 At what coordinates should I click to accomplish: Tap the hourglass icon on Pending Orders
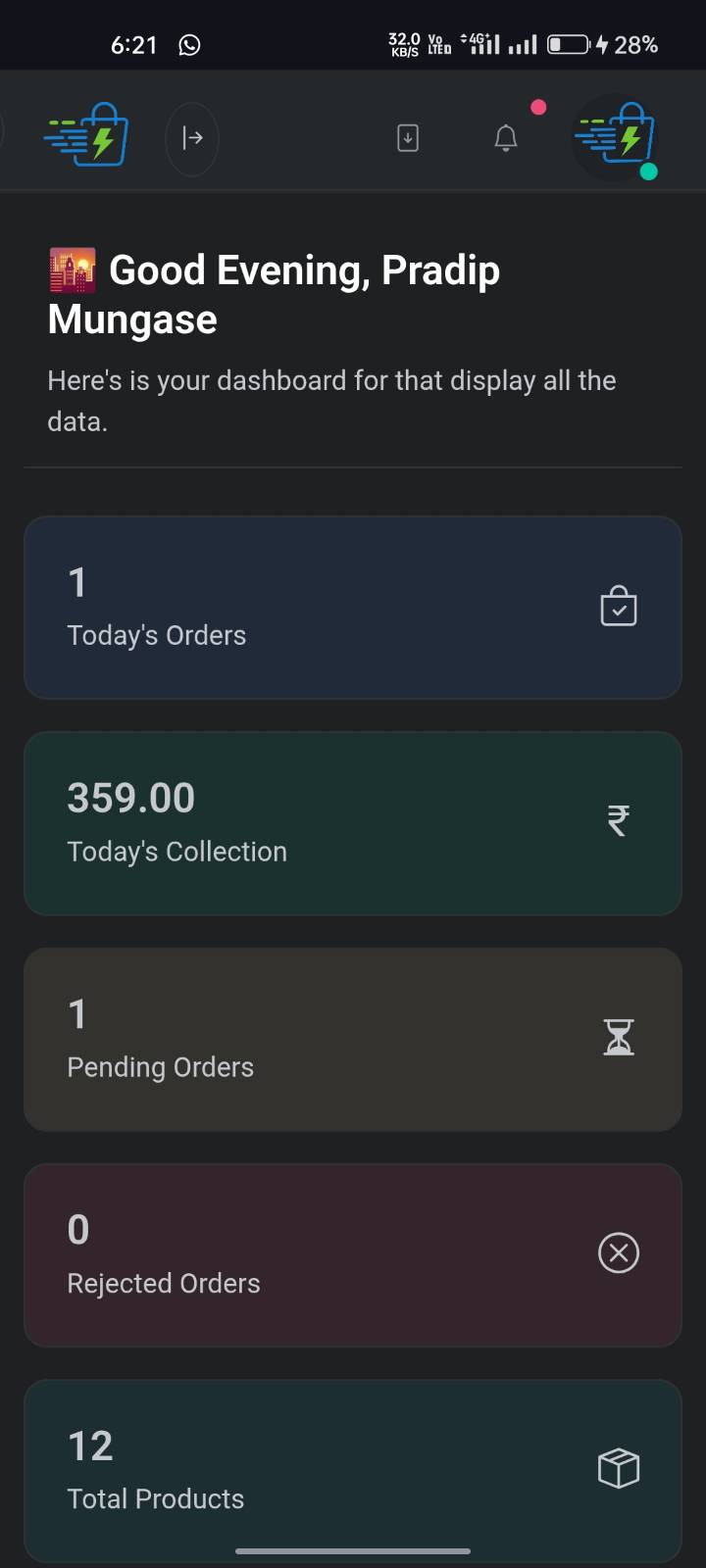pyautogui.click(x=618, y=1038)
